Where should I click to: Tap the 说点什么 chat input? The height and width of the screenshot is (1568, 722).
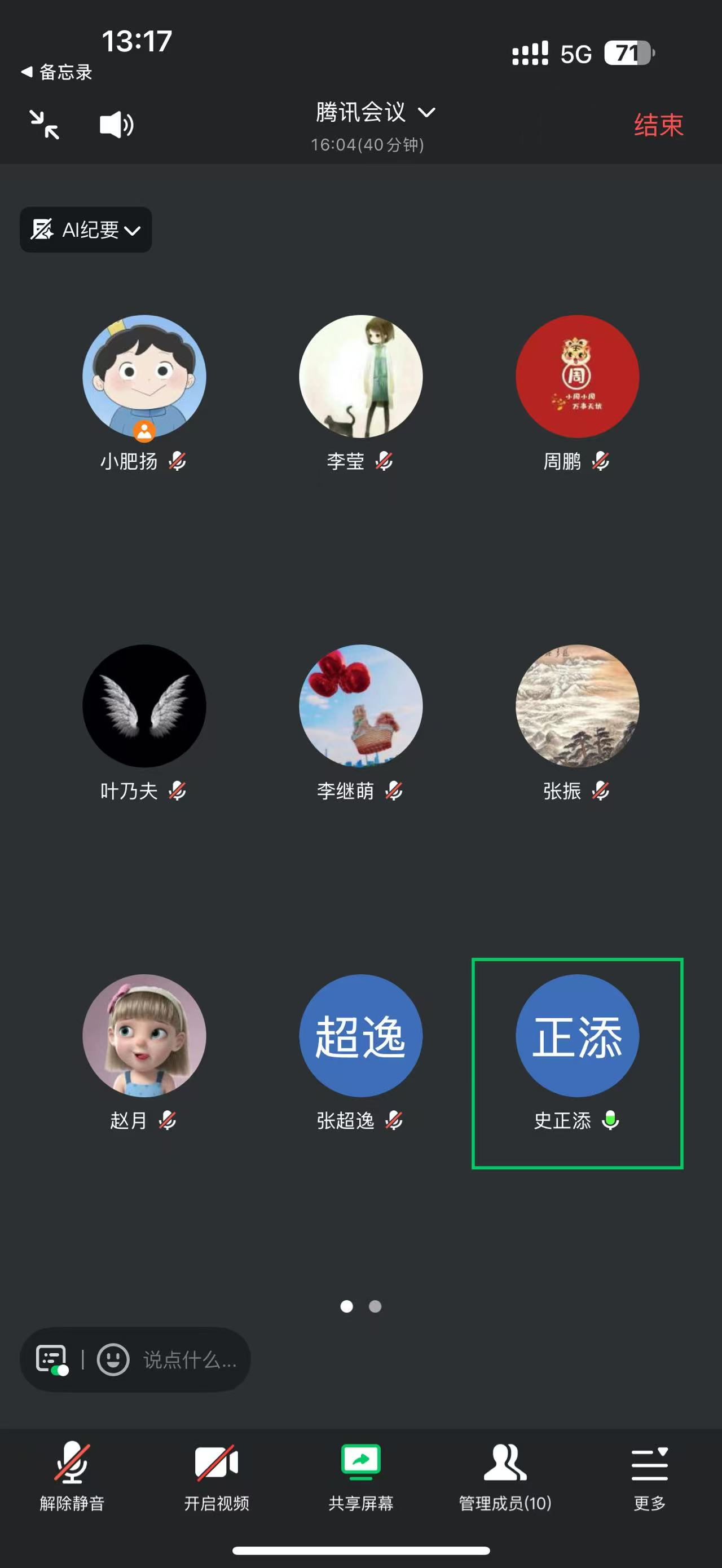point(190,1359)
